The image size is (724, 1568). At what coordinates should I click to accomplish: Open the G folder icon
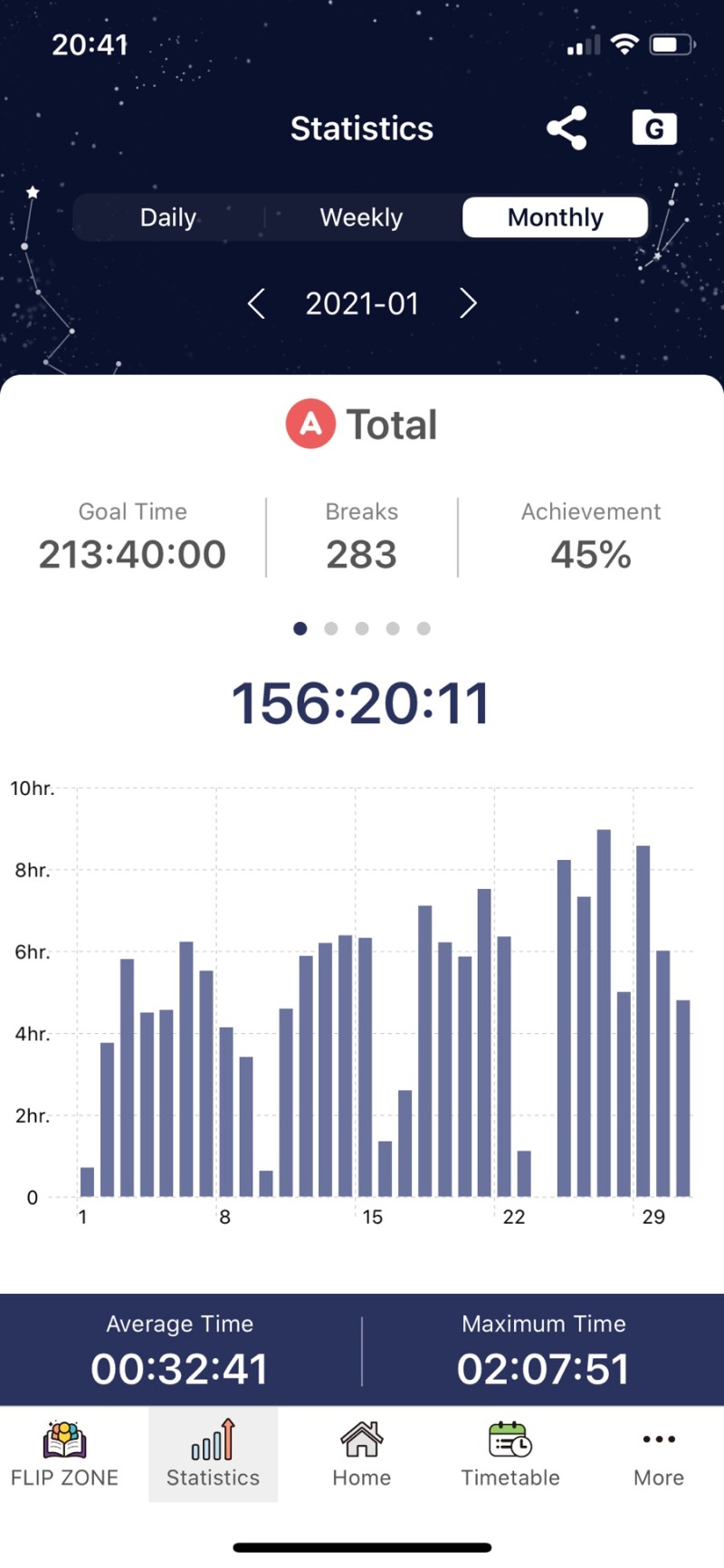click(x=653, y=128)
